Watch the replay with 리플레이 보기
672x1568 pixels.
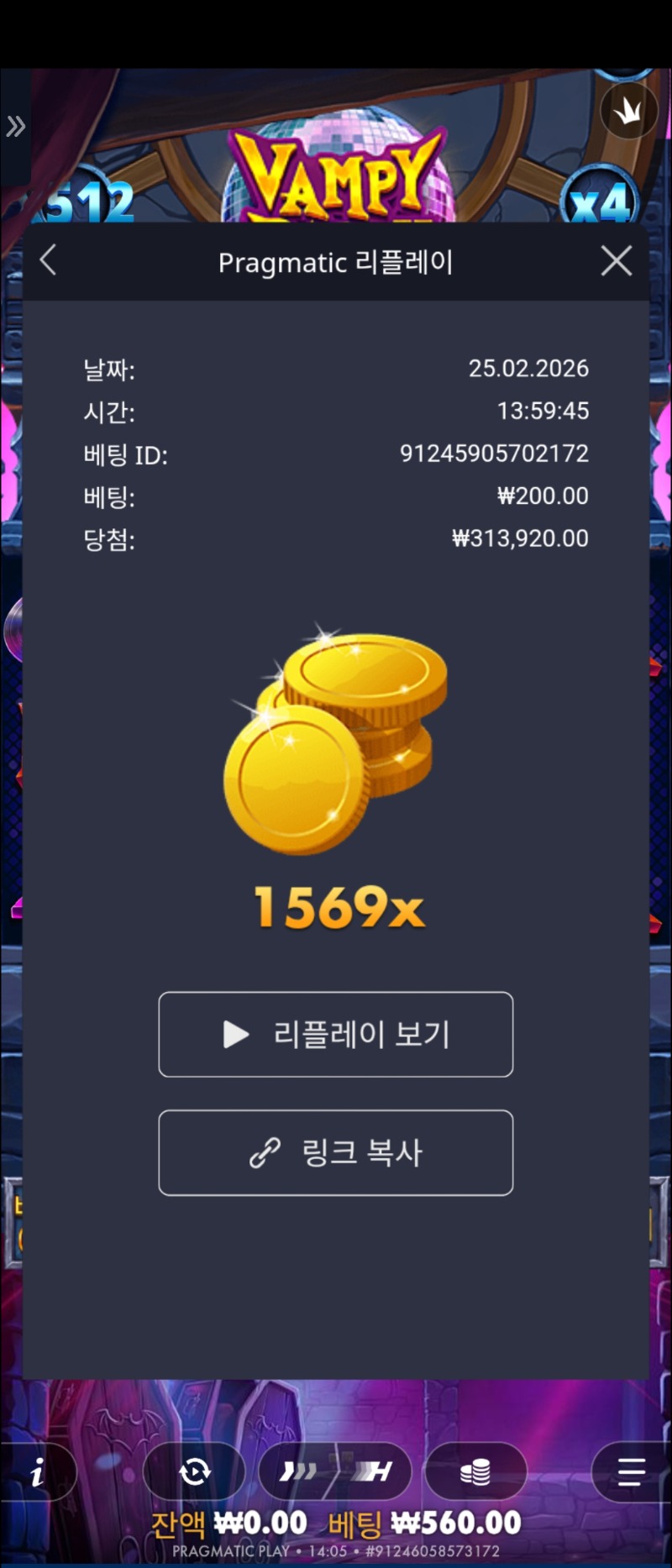336,1034
